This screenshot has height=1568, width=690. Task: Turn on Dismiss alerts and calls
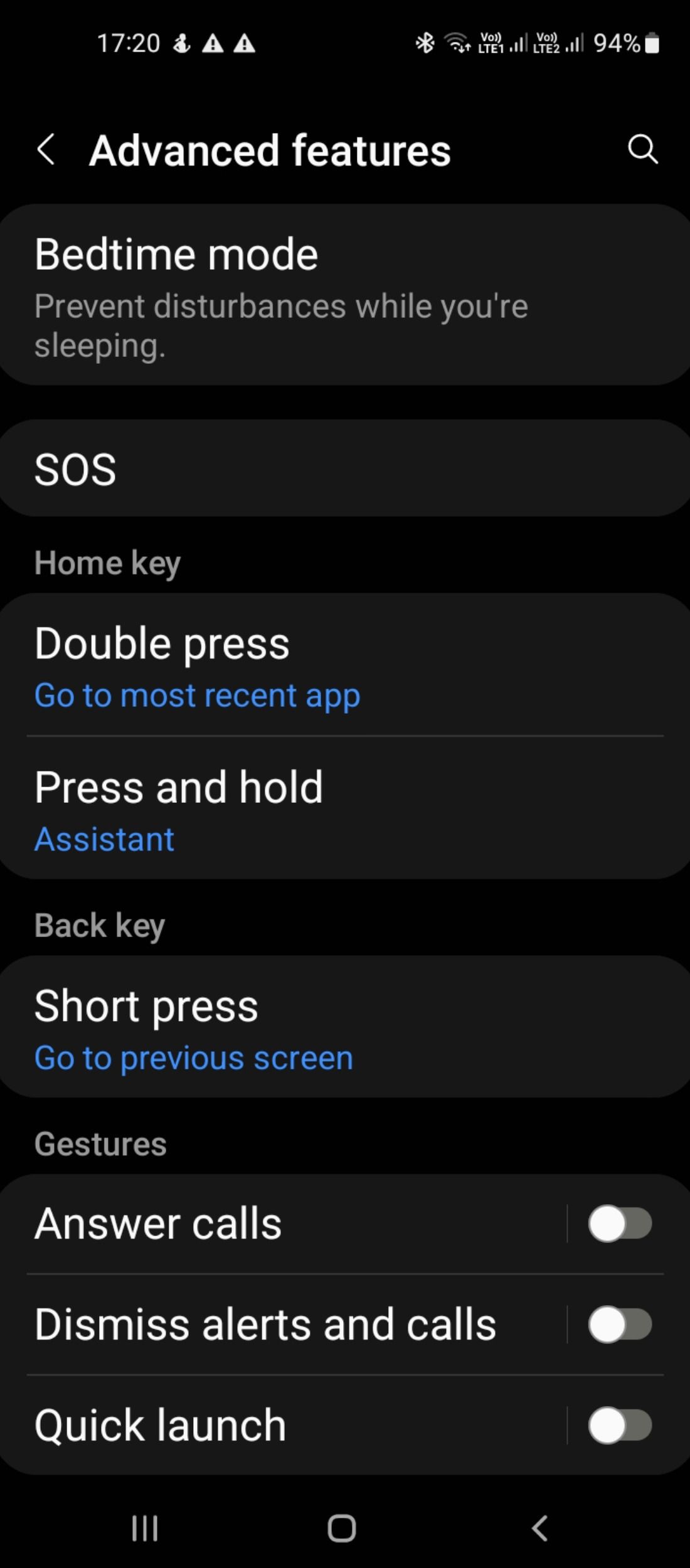[x=622, y=1325]
